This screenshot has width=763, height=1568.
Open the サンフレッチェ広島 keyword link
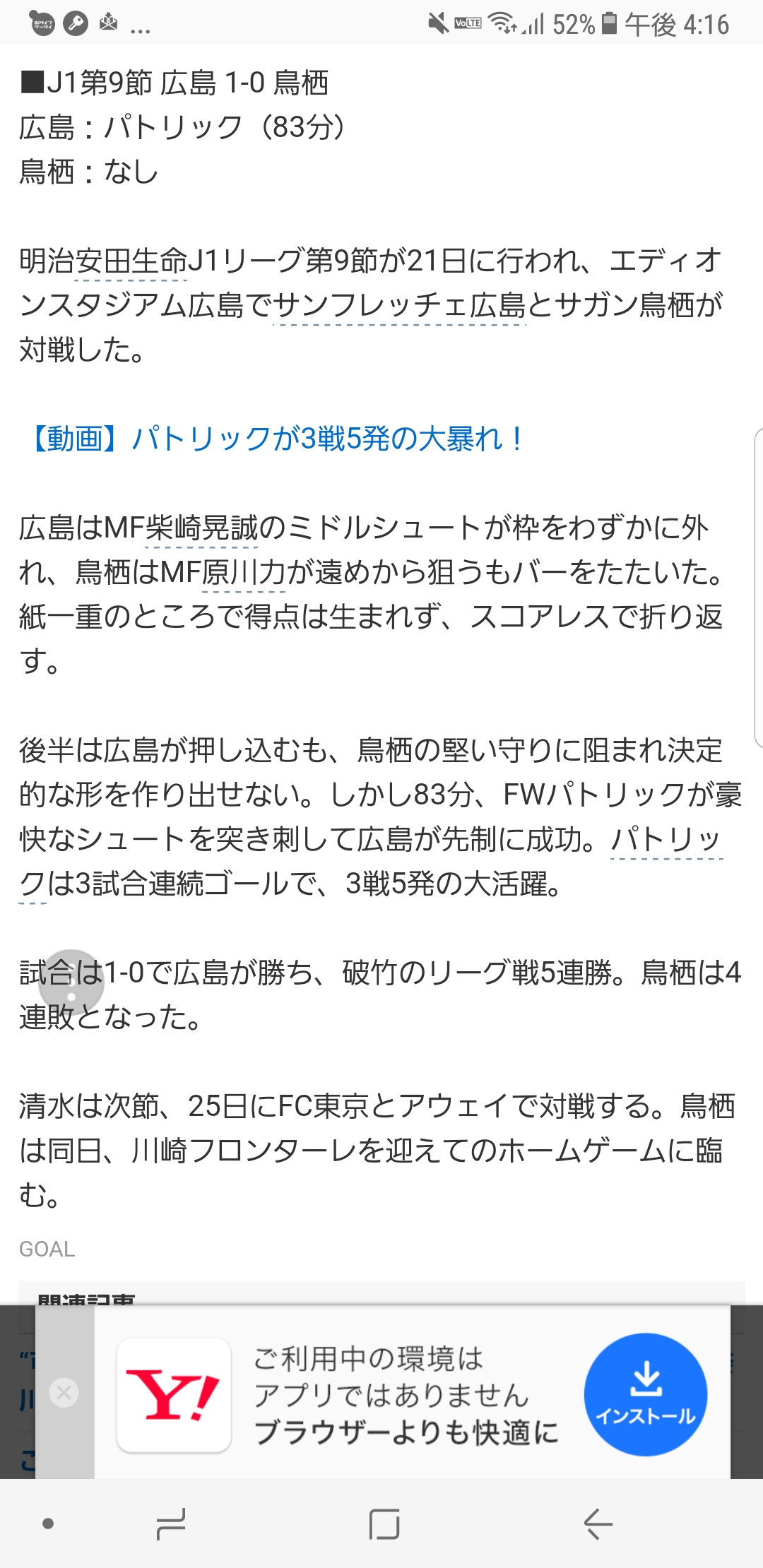pyautogui.click(x=399, y=306)
